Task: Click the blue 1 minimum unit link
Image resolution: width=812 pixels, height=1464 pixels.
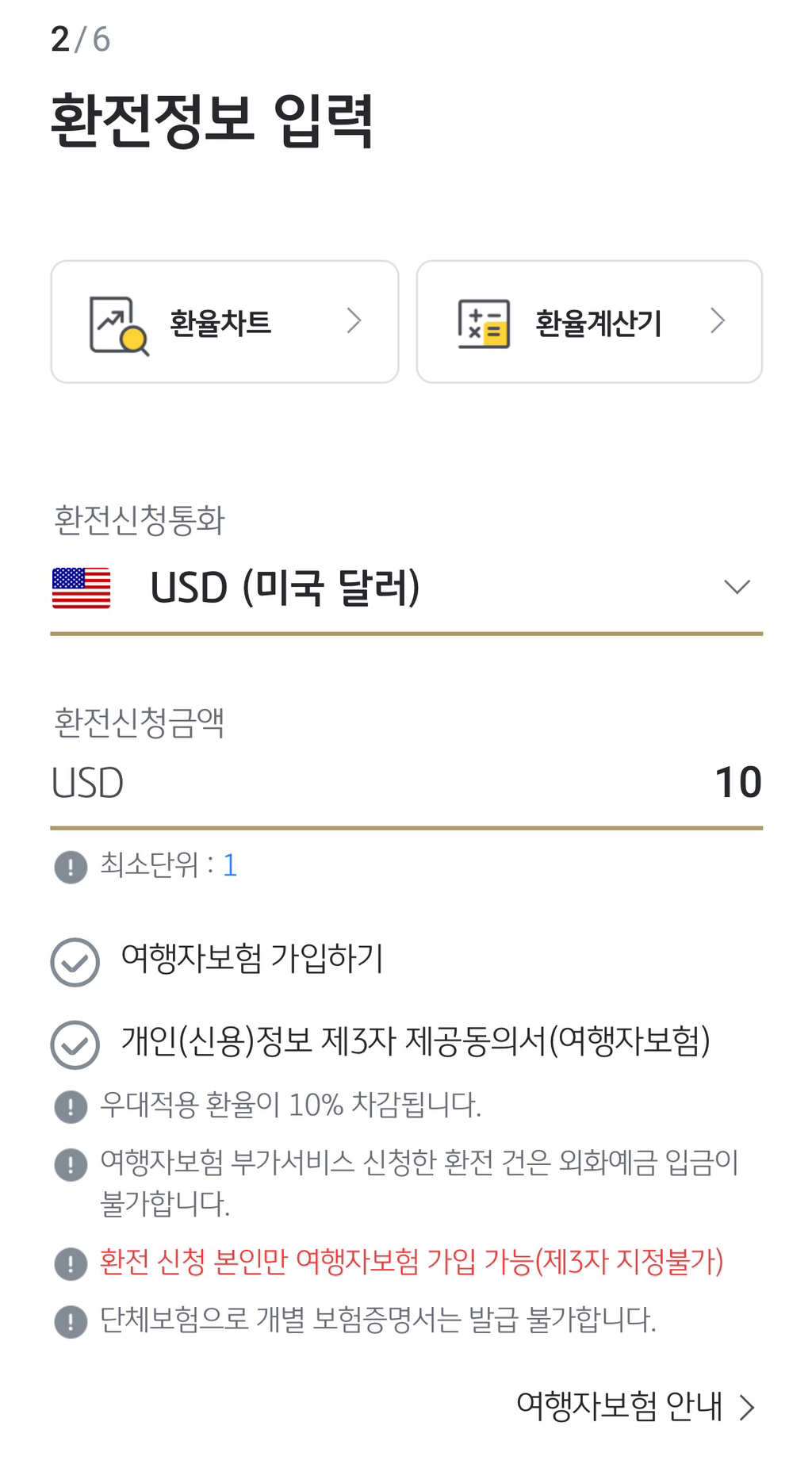Action: click(229, 867)
